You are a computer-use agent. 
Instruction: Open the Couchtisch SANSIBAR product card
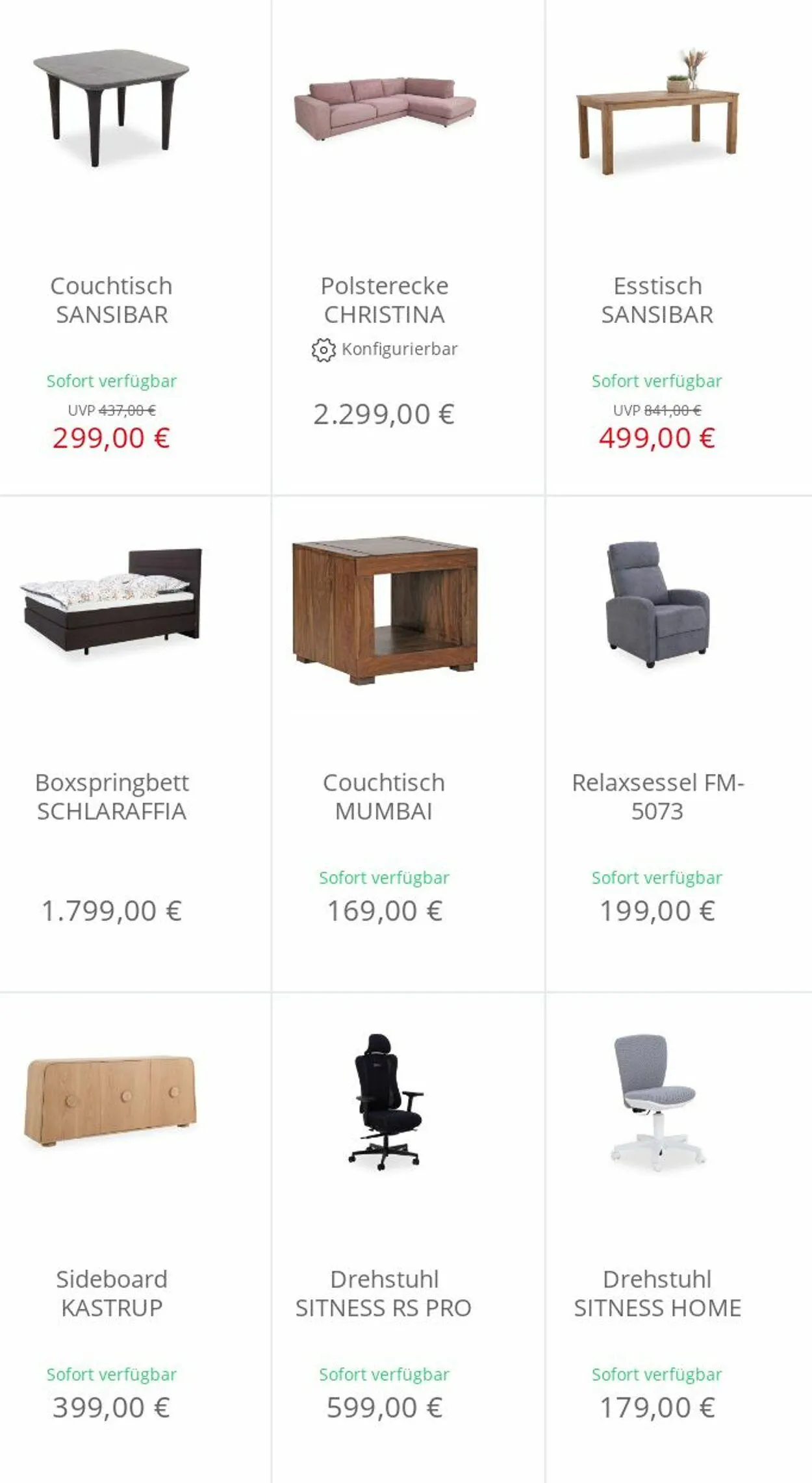pos(135,247)
